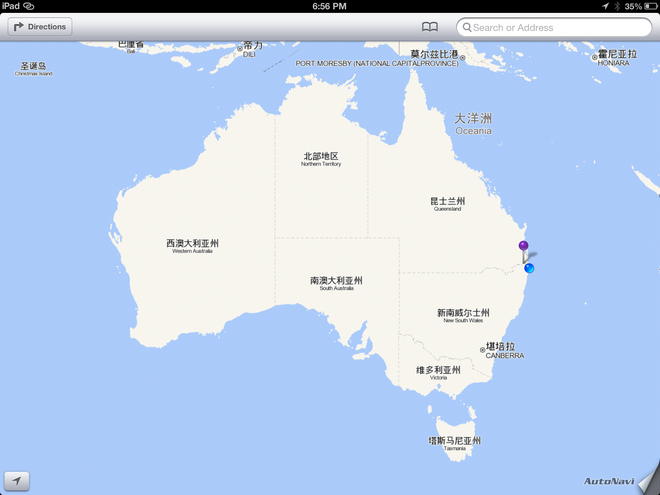Open the Directions button

pyautogui.click(x=40, y=27)
